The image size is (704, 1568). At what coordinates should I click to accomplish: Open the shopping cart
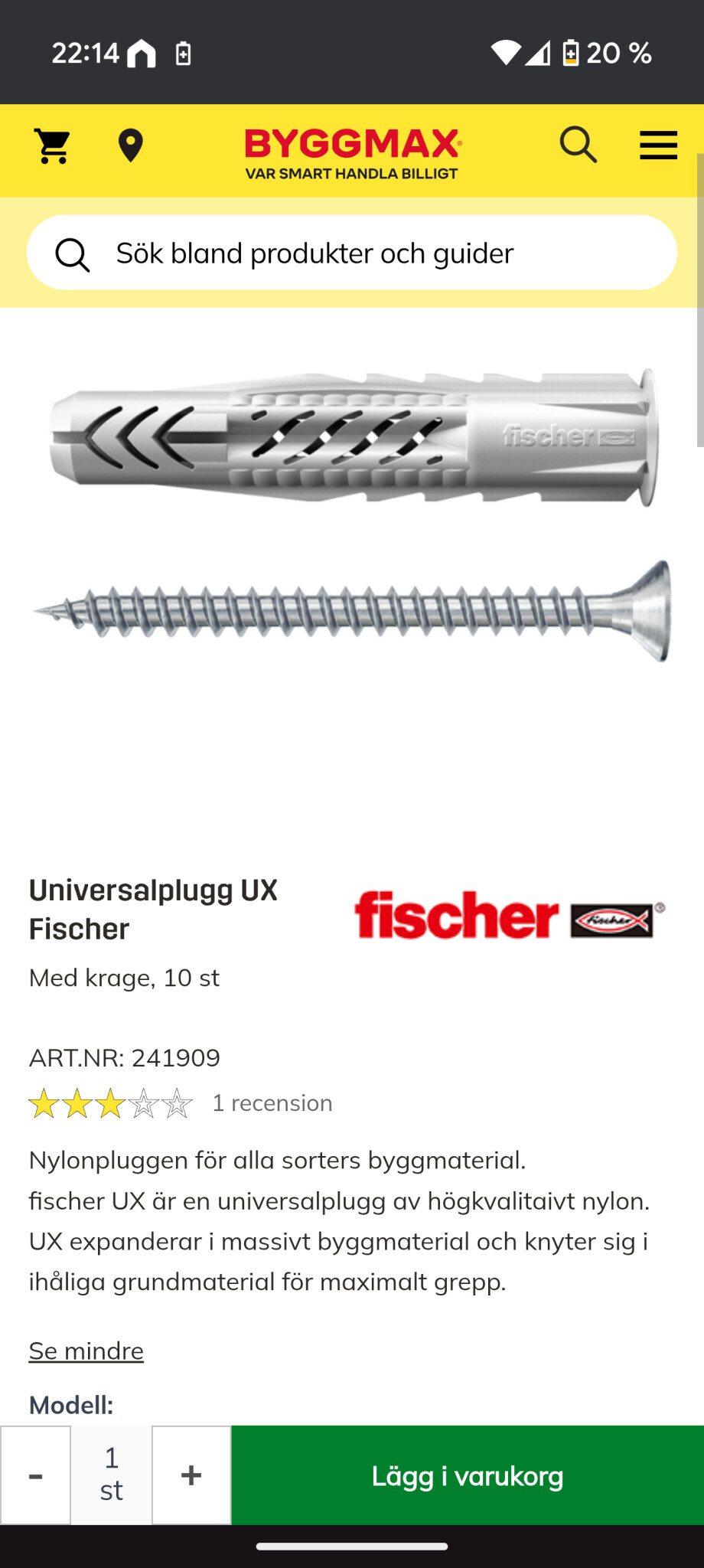[x=53, y=145]
